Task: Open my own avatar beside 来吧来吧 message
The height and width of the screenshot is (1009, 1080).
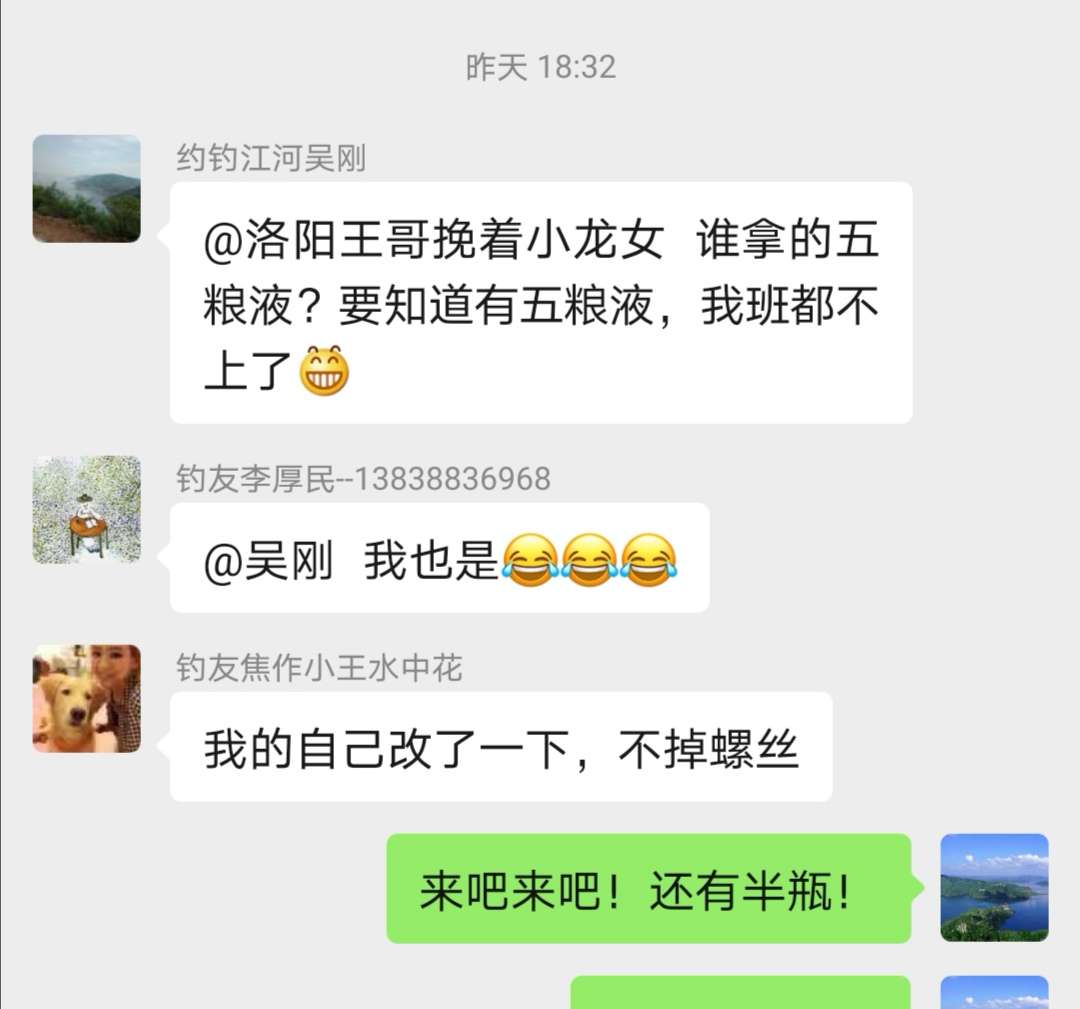Action: pyautogui.click(x=994, y=888)
